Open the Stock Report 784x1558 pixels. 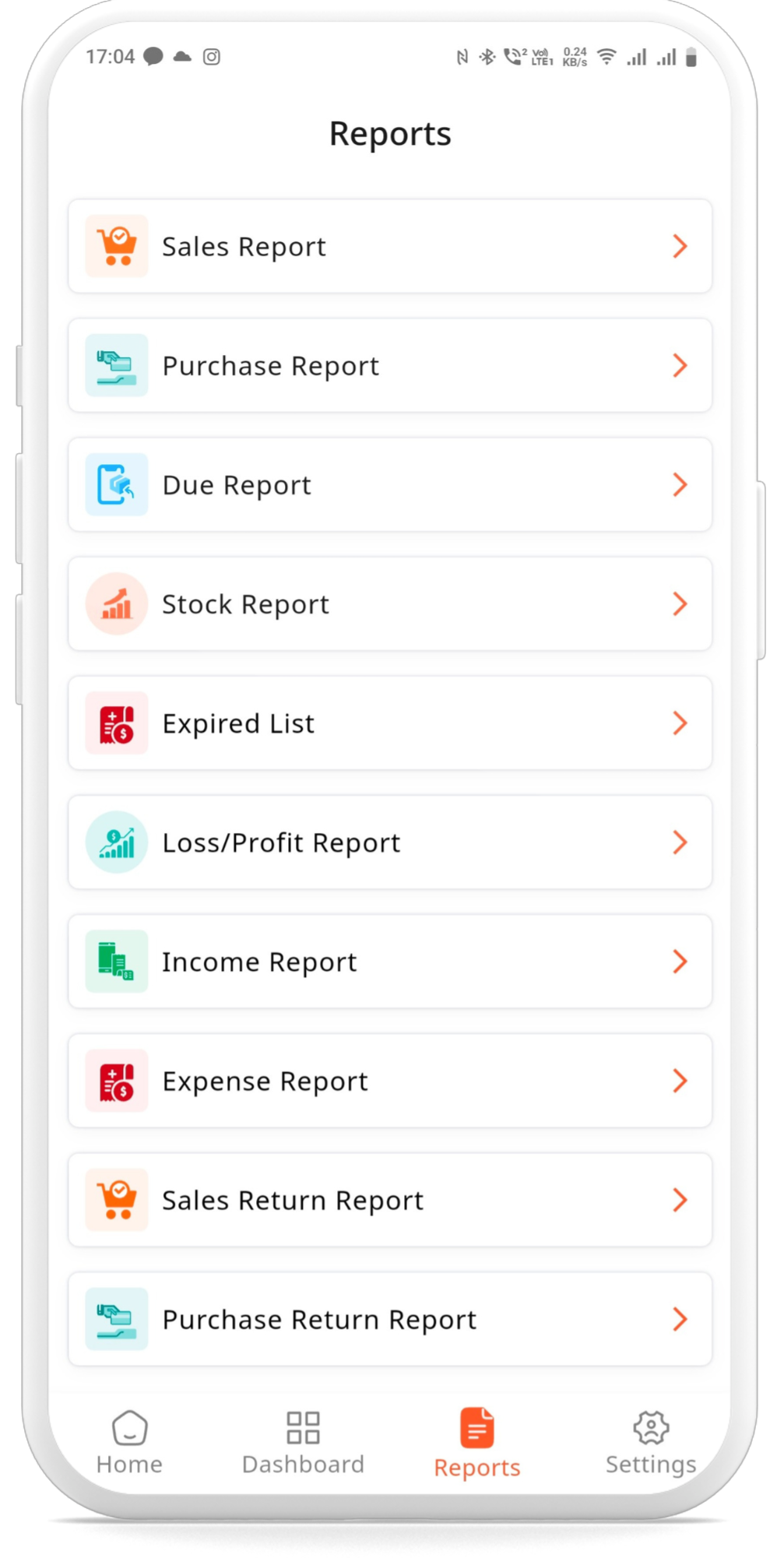coord(389,604)
